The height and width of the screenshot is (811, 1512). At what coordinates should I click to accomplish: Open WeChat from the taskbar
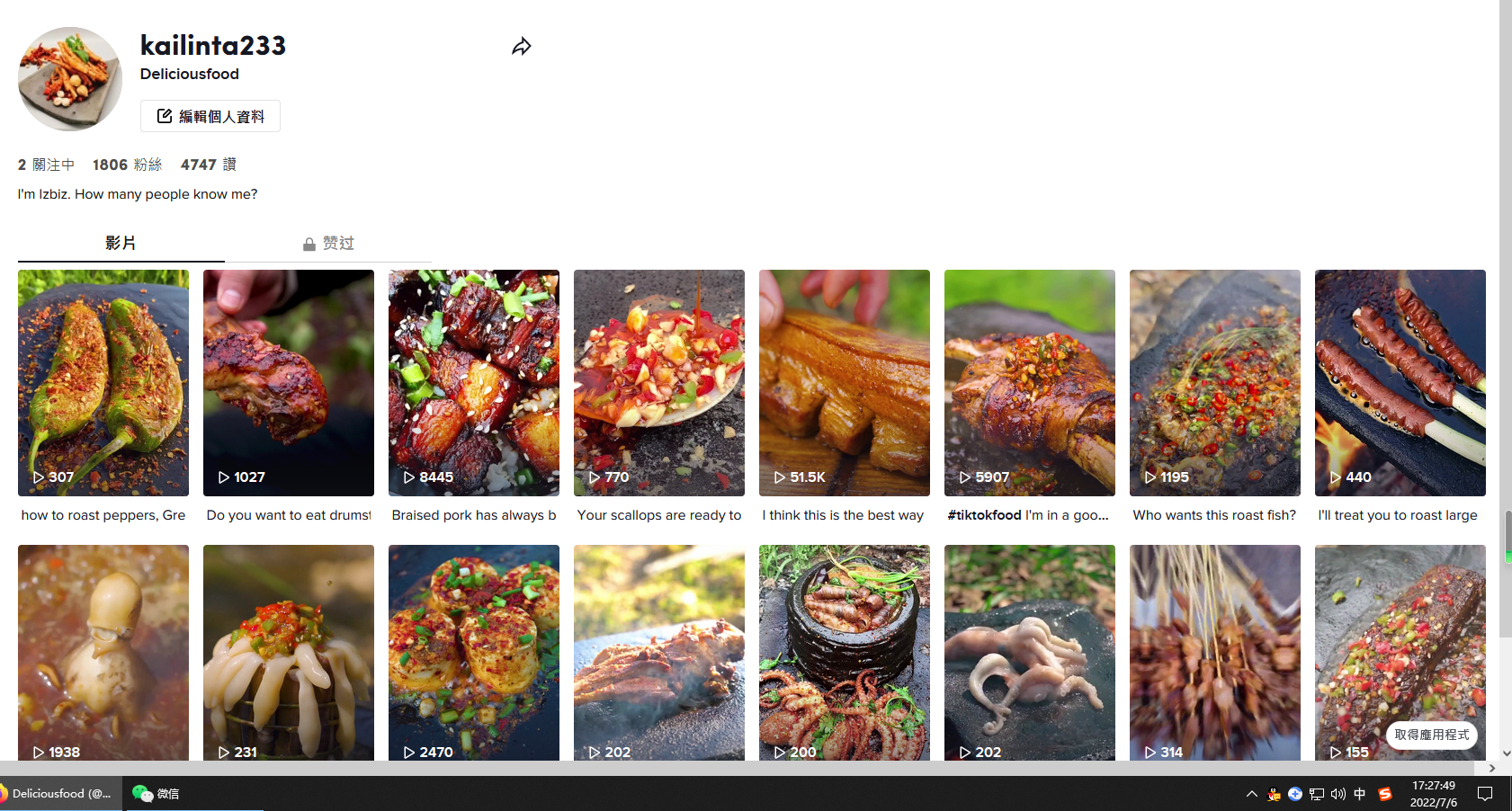tap(157, 793)
